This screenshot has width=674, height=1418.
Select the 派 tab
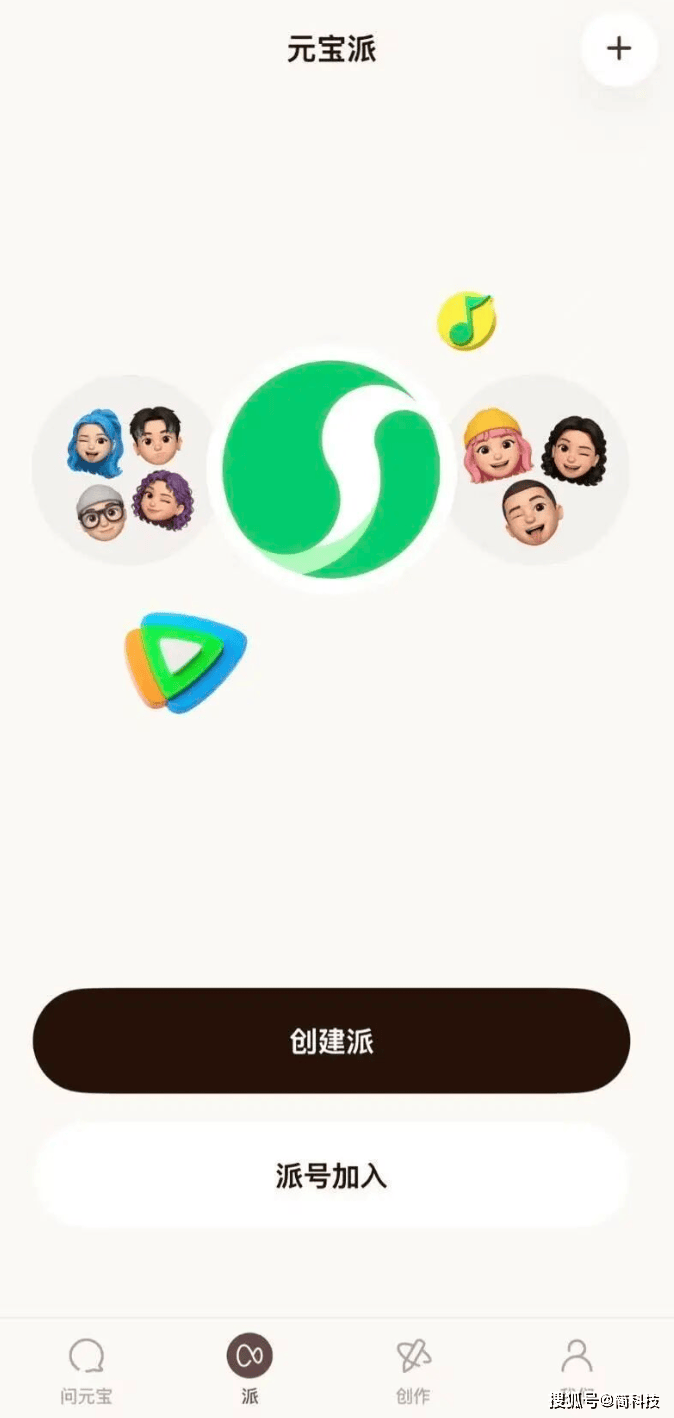pos(249,1368)
